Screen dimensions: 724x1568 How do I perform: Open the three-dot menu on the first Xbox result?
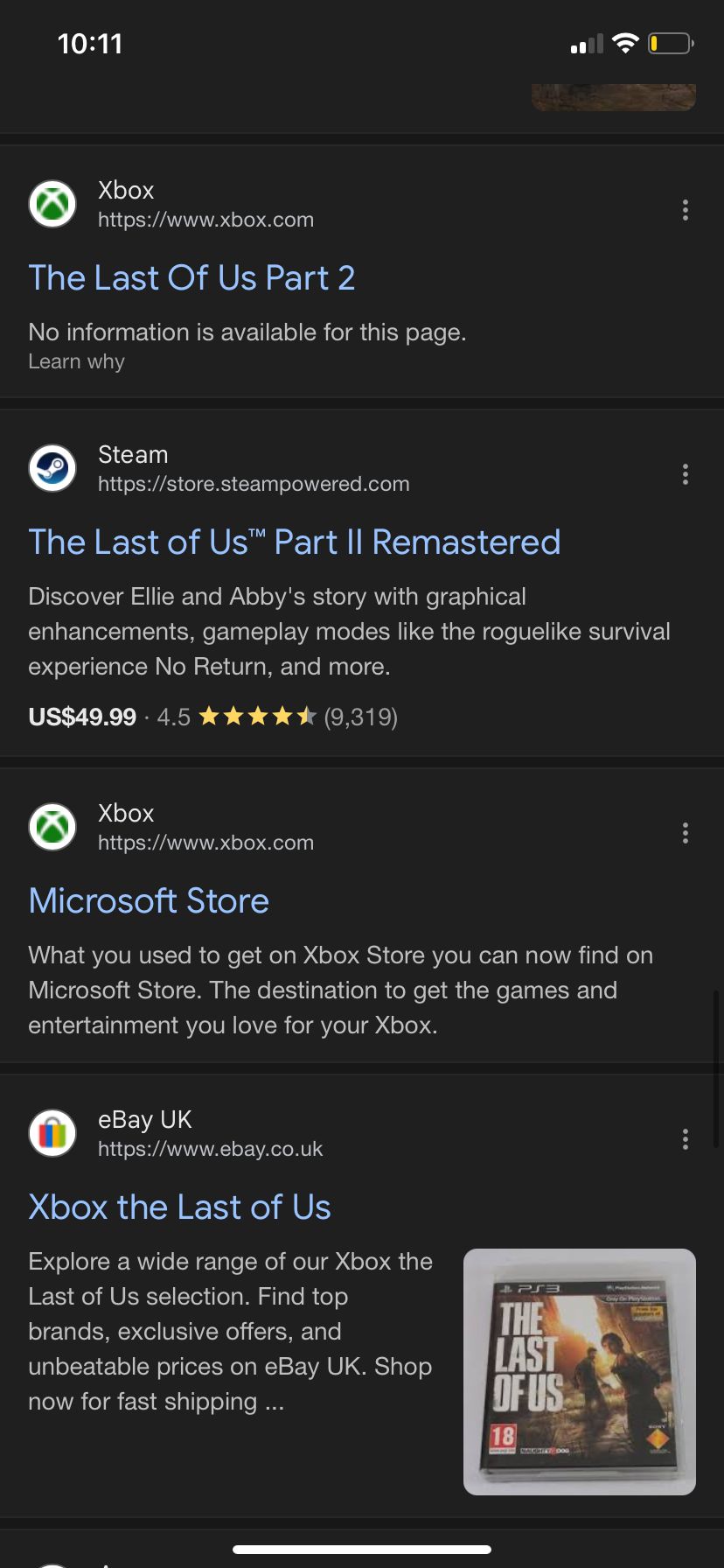686,210
